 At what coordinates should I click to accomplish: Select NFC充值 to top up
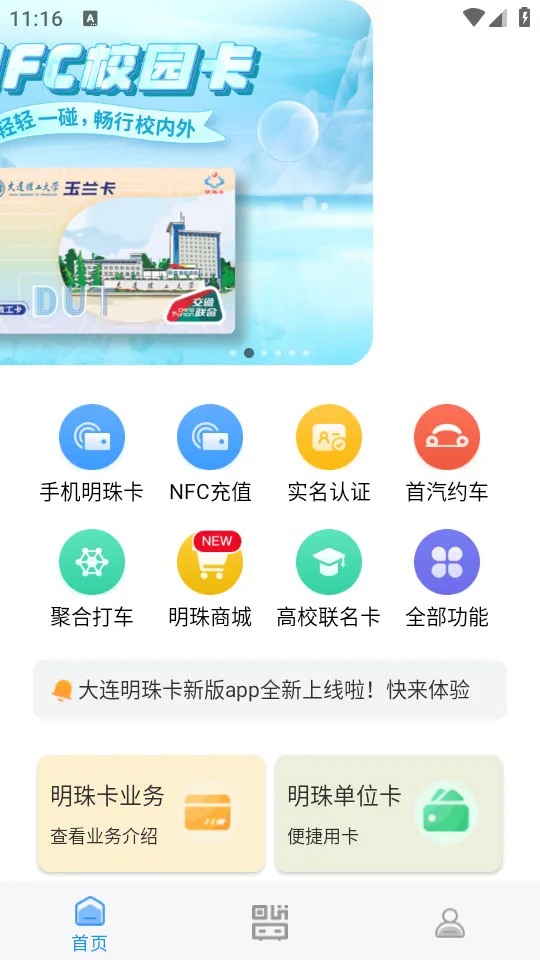tap(210, 453)
